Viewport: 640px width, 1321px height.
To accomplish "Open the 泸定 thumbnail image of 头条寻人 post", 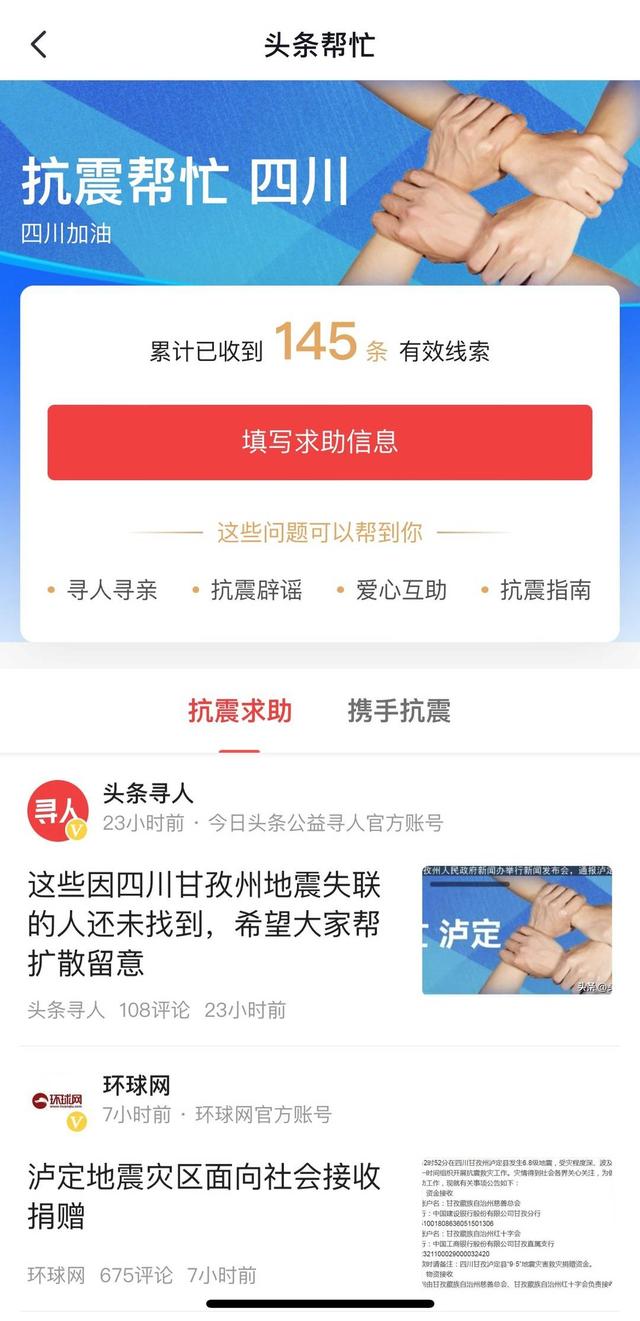I will tap(516, 931).
